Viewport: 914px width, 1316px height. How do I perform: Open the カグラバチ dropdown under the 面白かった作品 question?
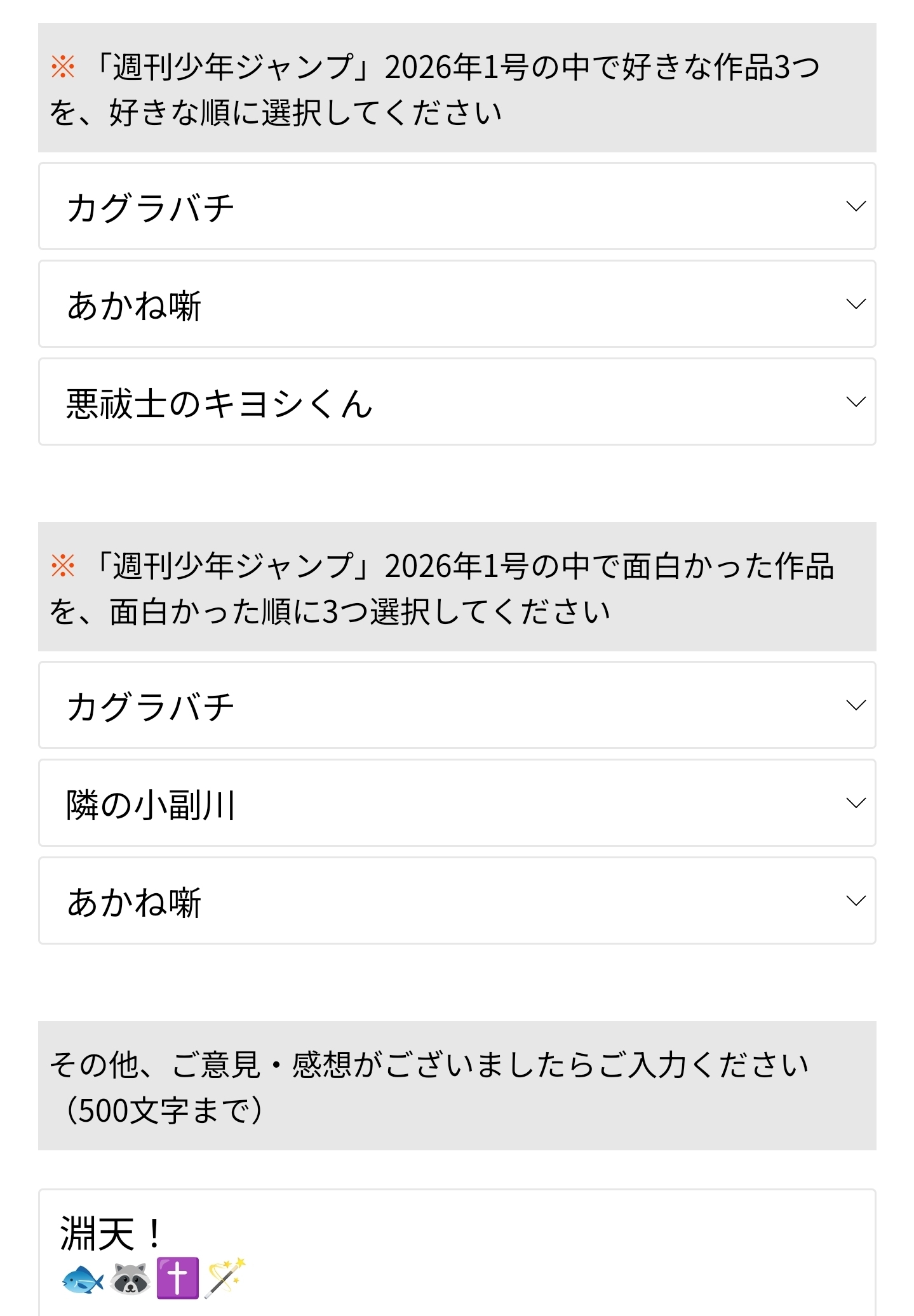click(457, 705)
